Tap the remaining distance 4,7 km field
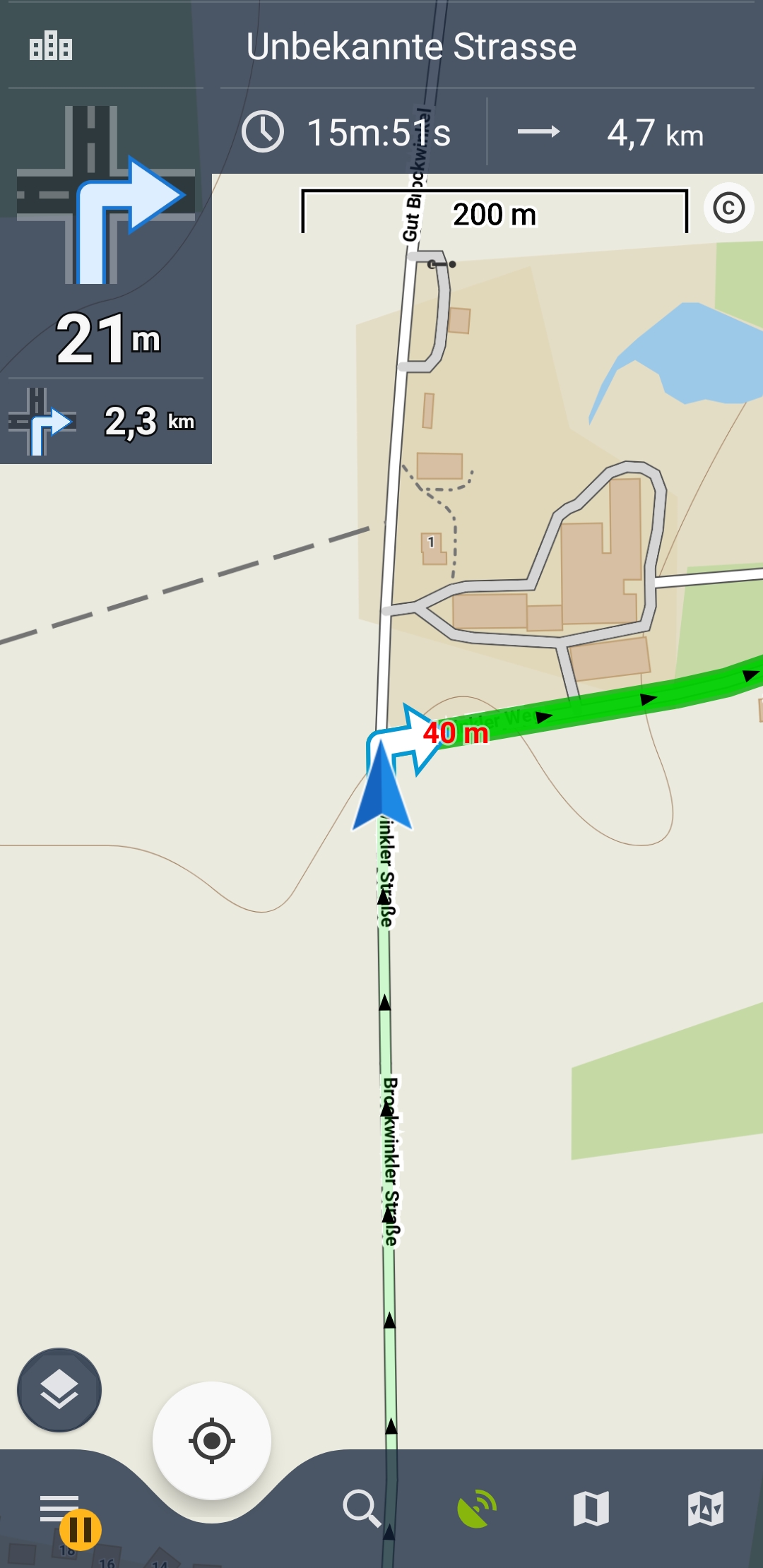Image resolution: width=763 pixels, height=1568 pixels. pyautogui.click(x=612, y=132)
